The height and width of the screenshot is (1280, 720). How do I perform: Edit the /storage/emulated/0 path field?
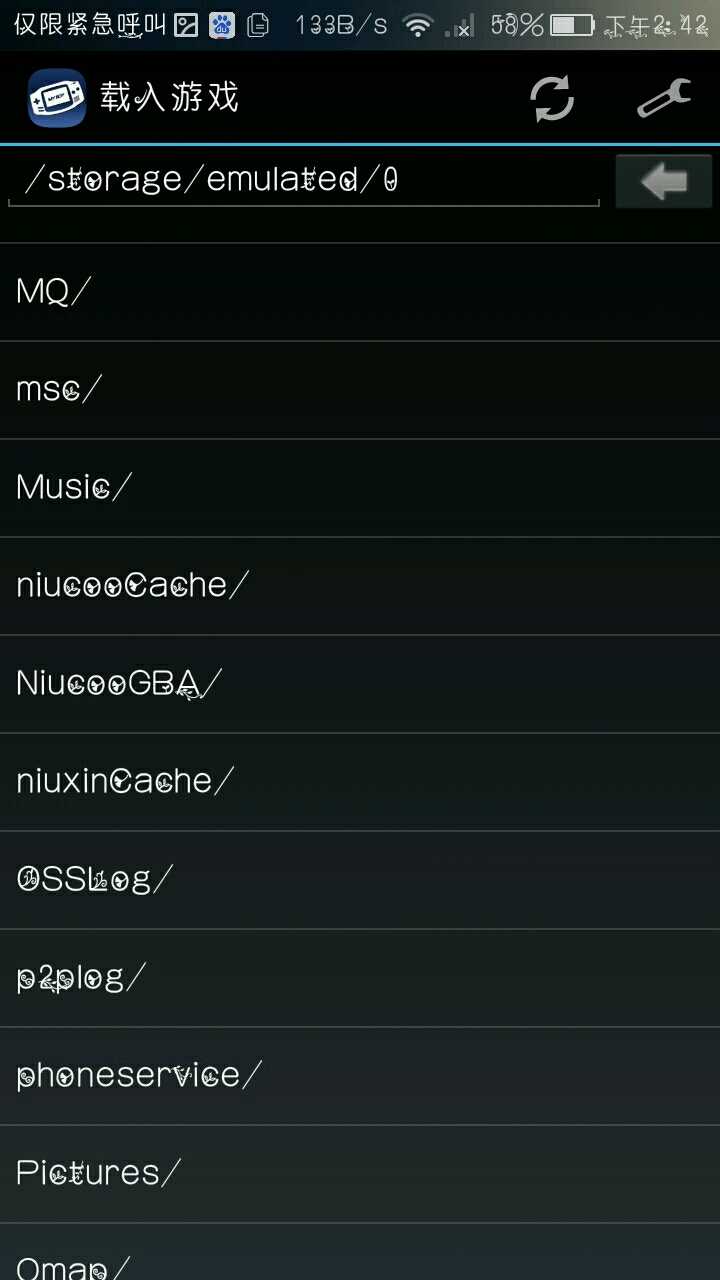pos(304,181)
